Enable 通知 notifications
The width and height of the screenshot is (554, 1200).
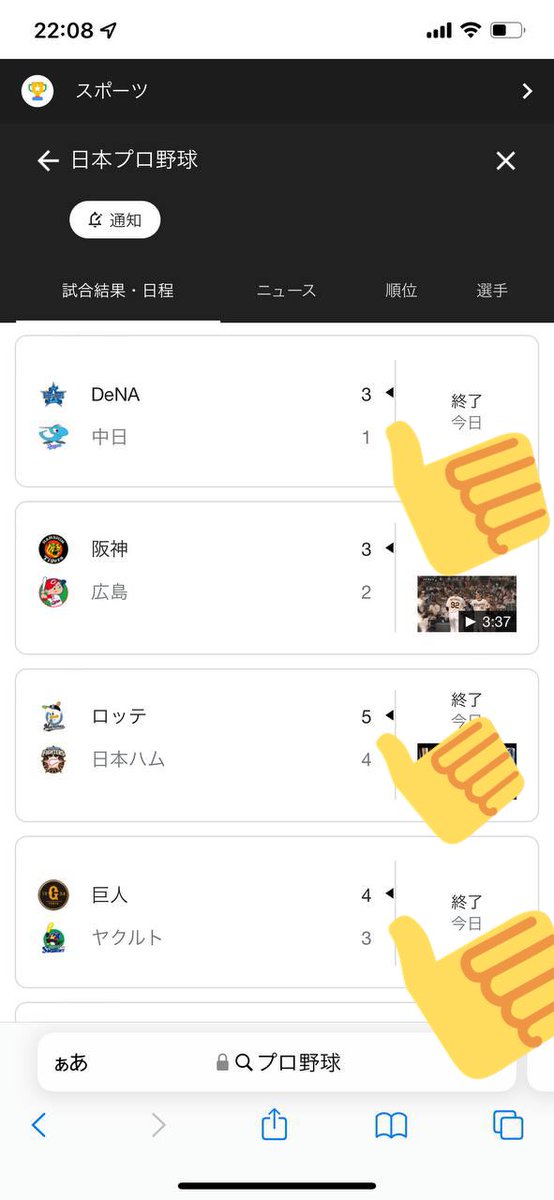115,220
